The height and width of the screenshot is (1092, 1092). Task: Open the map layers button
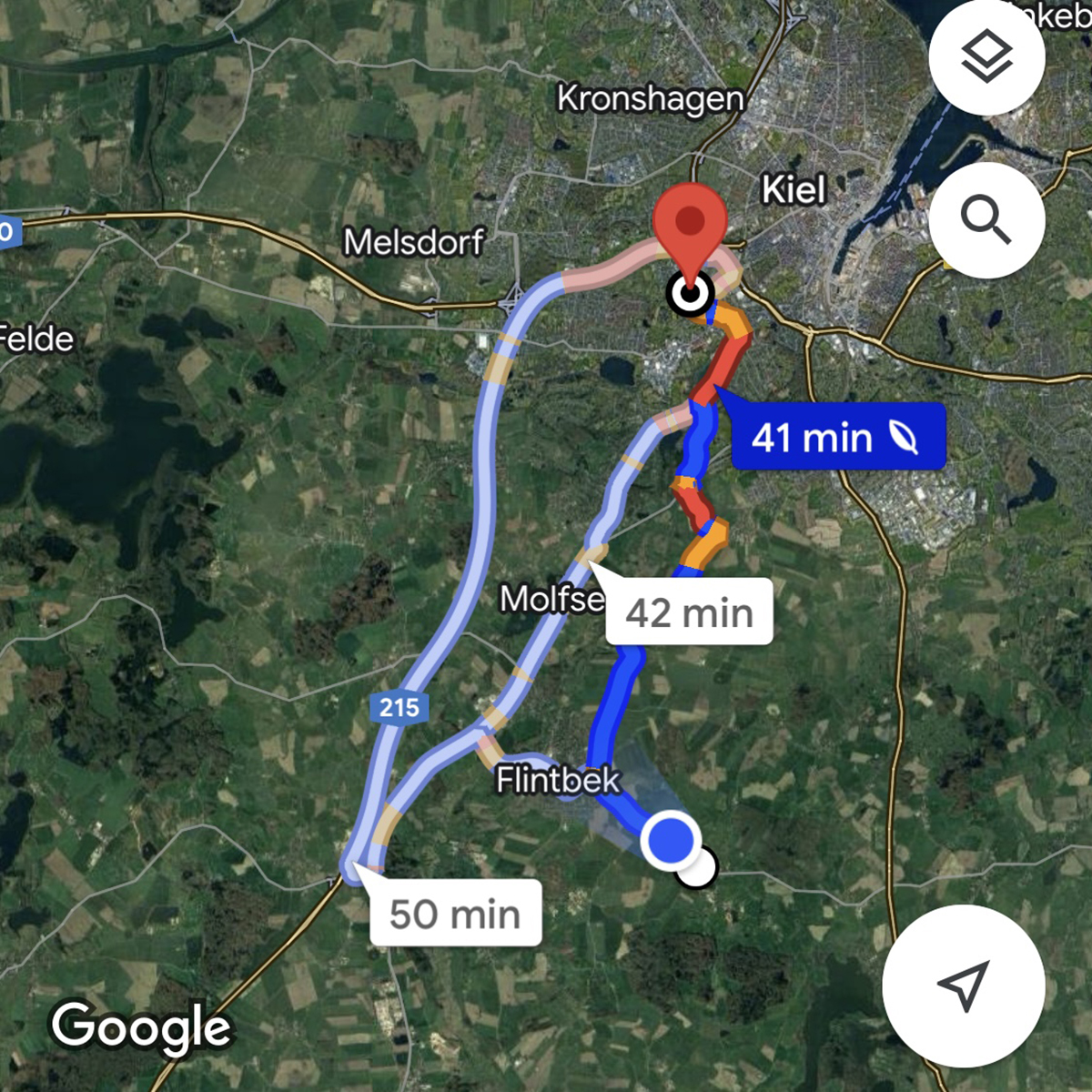tap(986, 57)
